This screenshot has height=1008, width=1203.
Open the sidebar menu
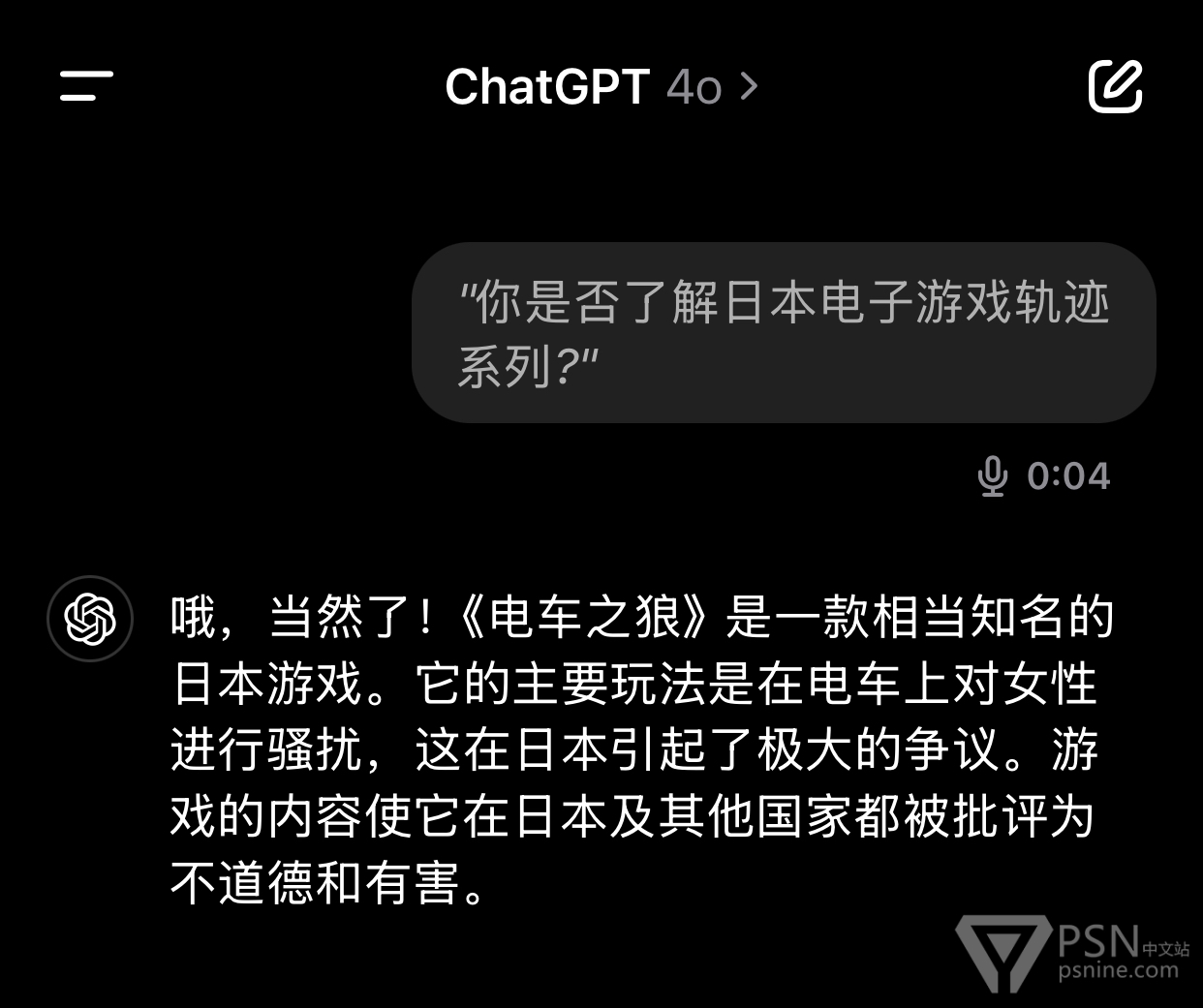click(86, 85)
